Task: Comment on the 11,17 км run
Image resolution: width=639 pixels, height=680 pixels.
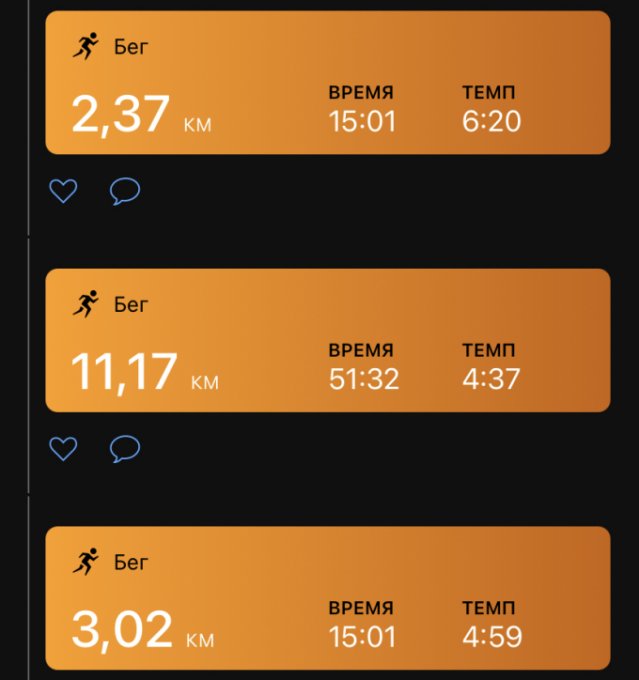Action: 124,448
